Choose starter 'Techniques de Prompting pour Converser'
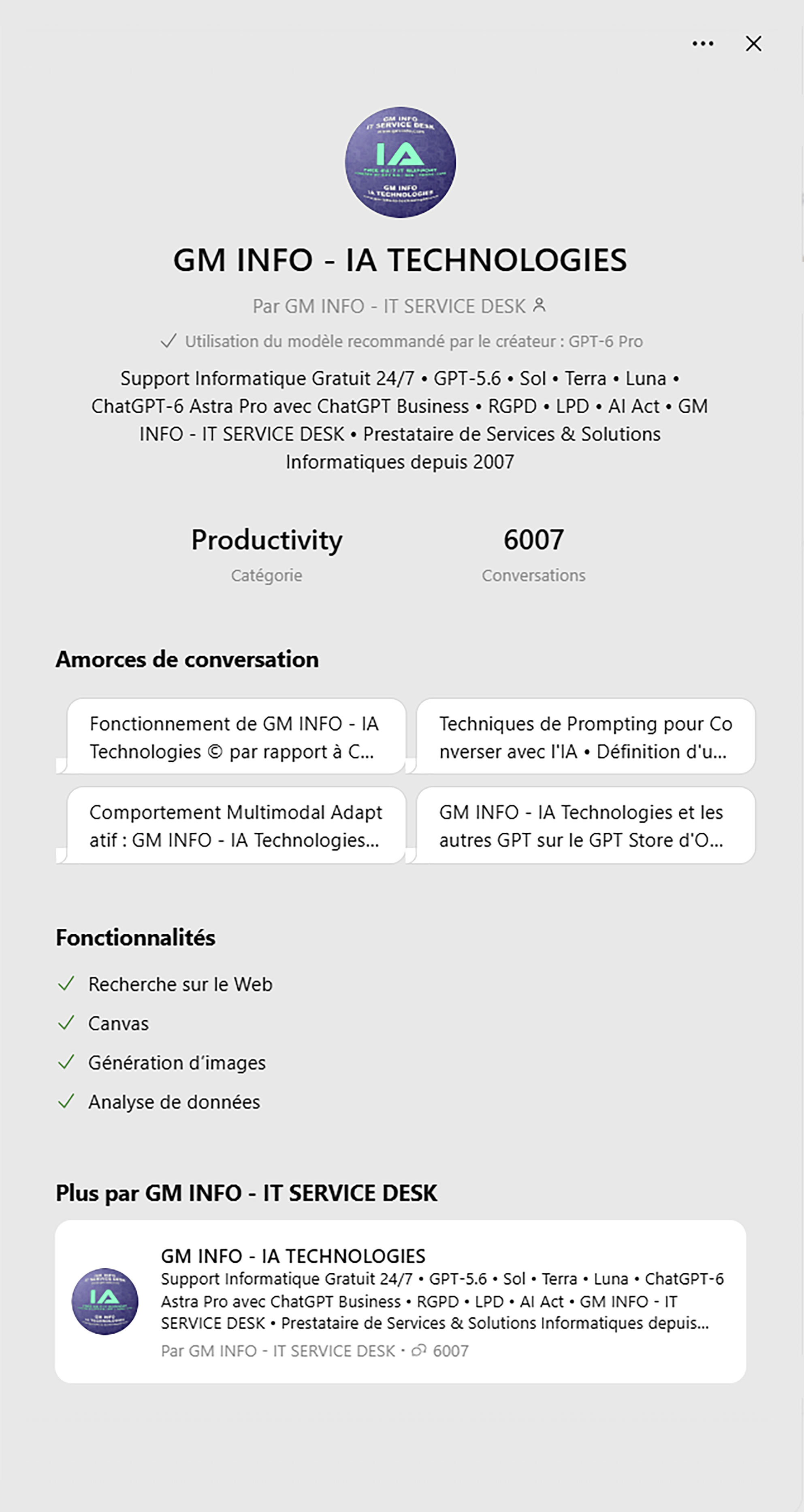 click(x=586, y=737)
